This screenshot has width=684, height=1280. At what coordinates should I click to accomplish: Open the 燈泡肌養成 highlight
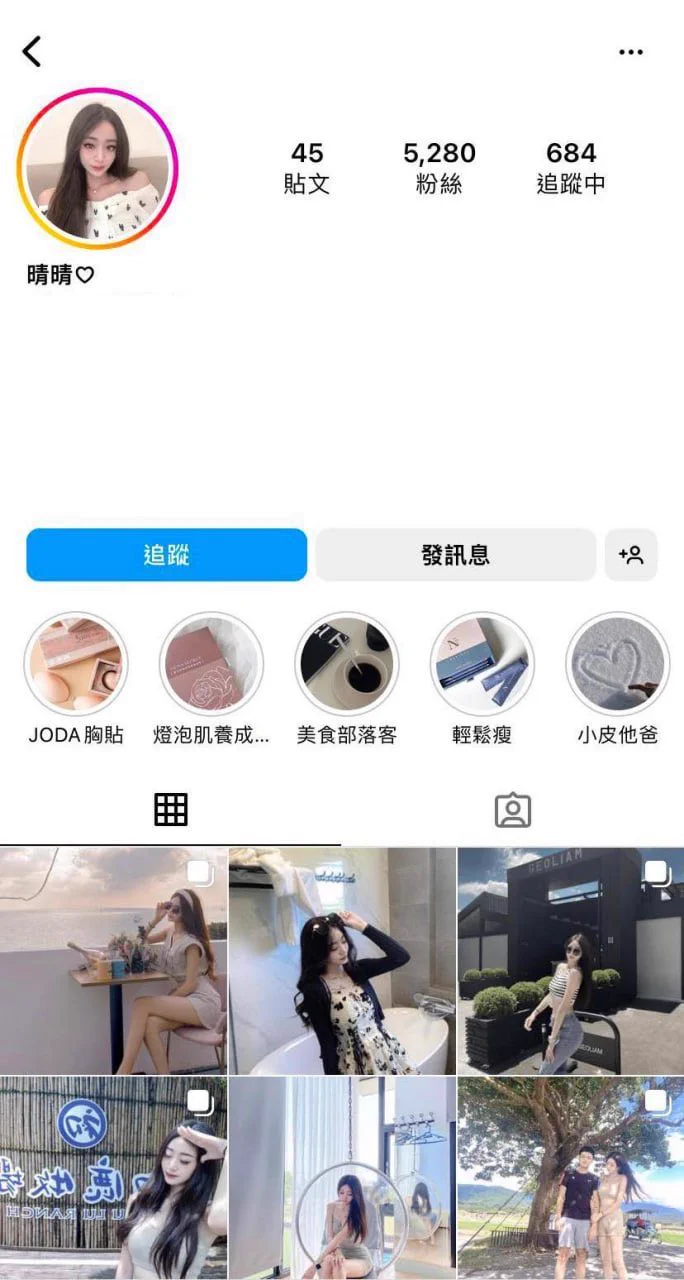[x=211, y=664]
